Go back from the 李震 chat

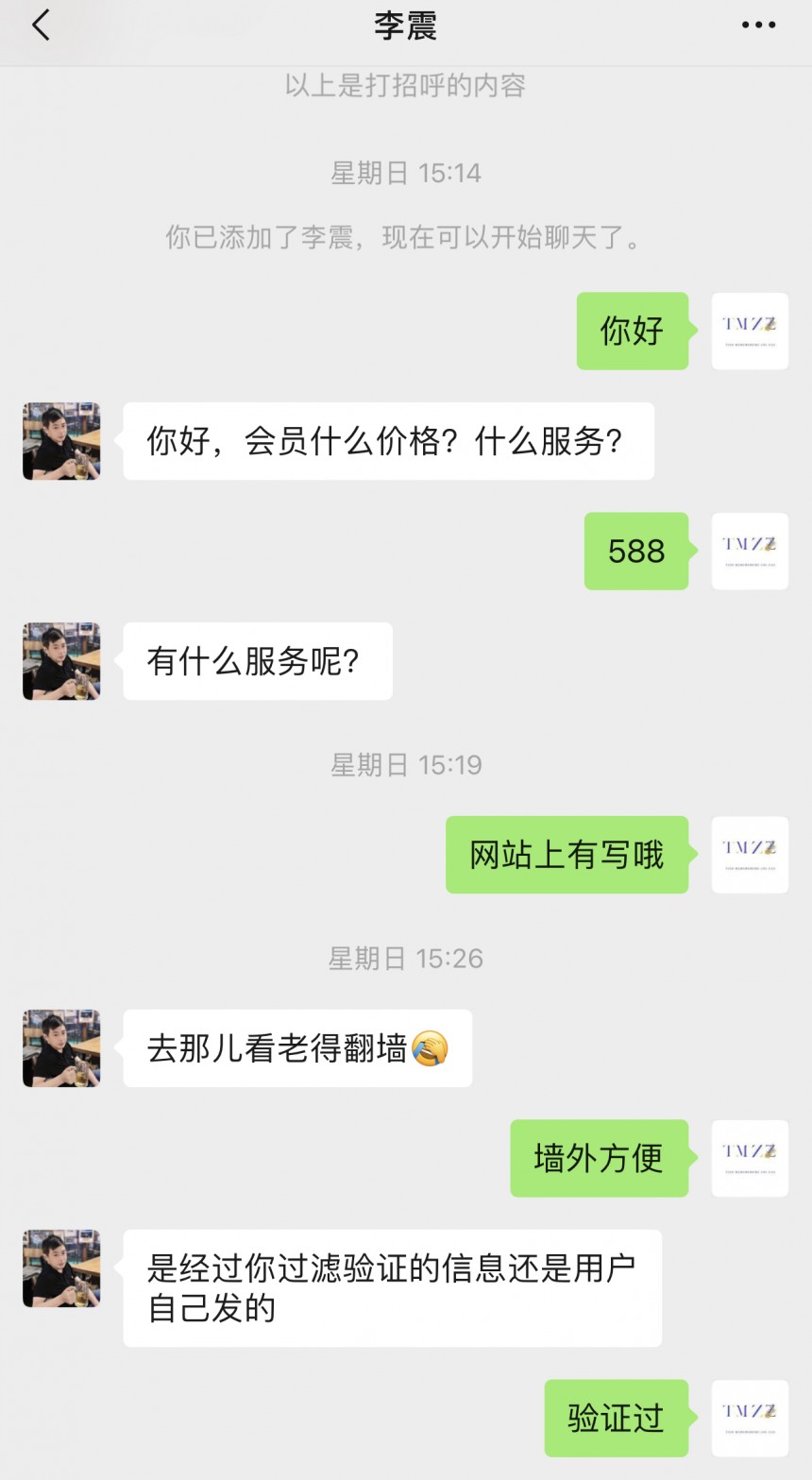coord(40,26)
